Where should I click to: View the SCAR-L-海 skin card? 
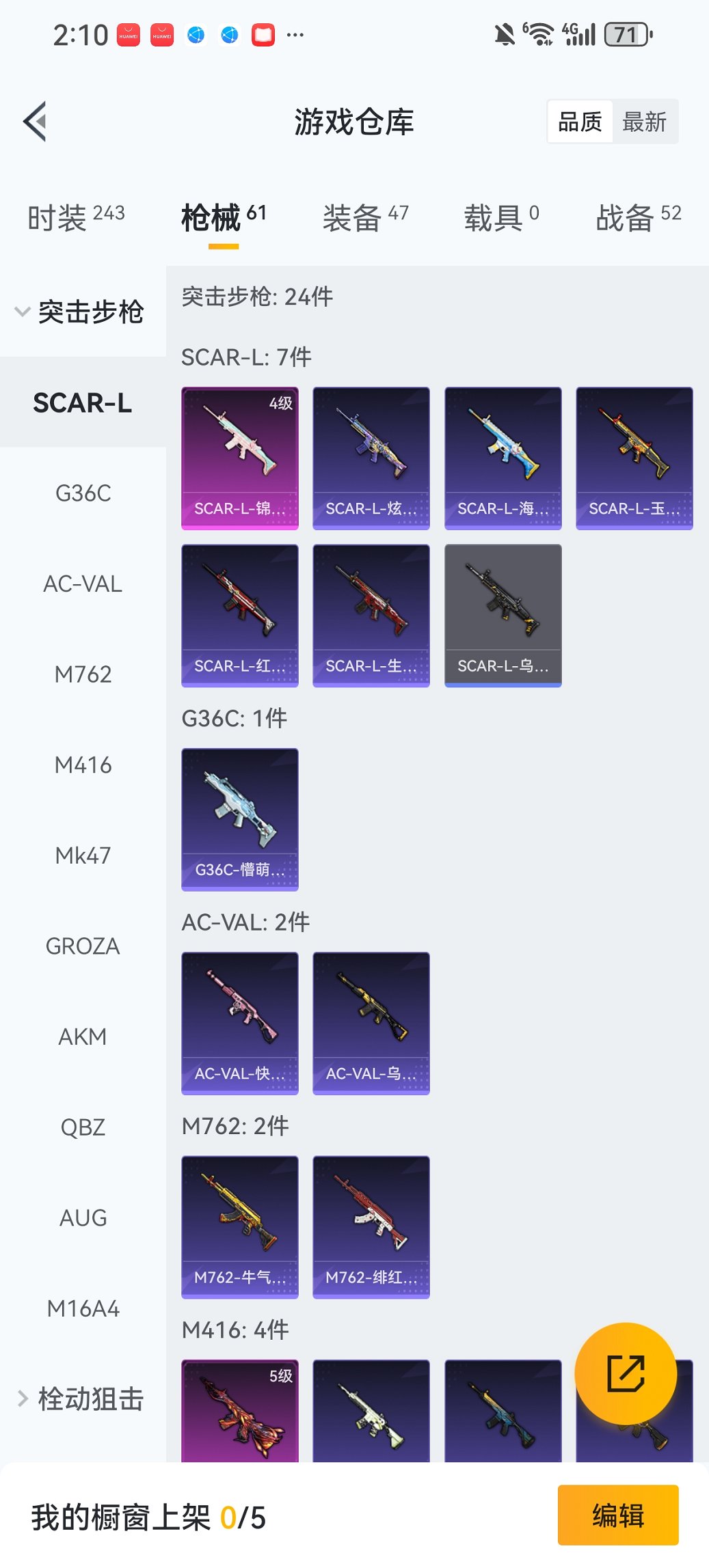pyautogui.click(x=503, y=458)
